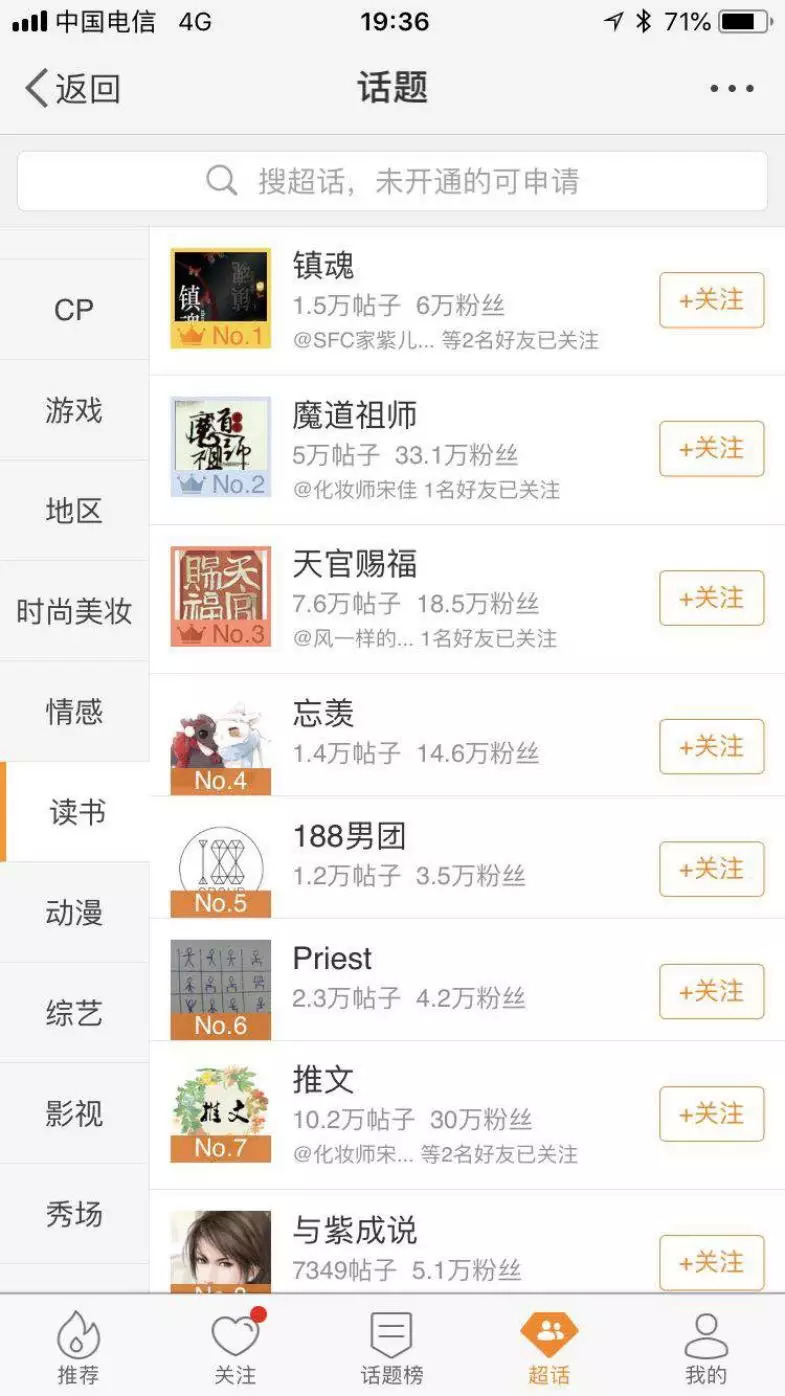Follow the 与紫成说 super topic
Screen dimensions: 785x1396
point(711,1263)
